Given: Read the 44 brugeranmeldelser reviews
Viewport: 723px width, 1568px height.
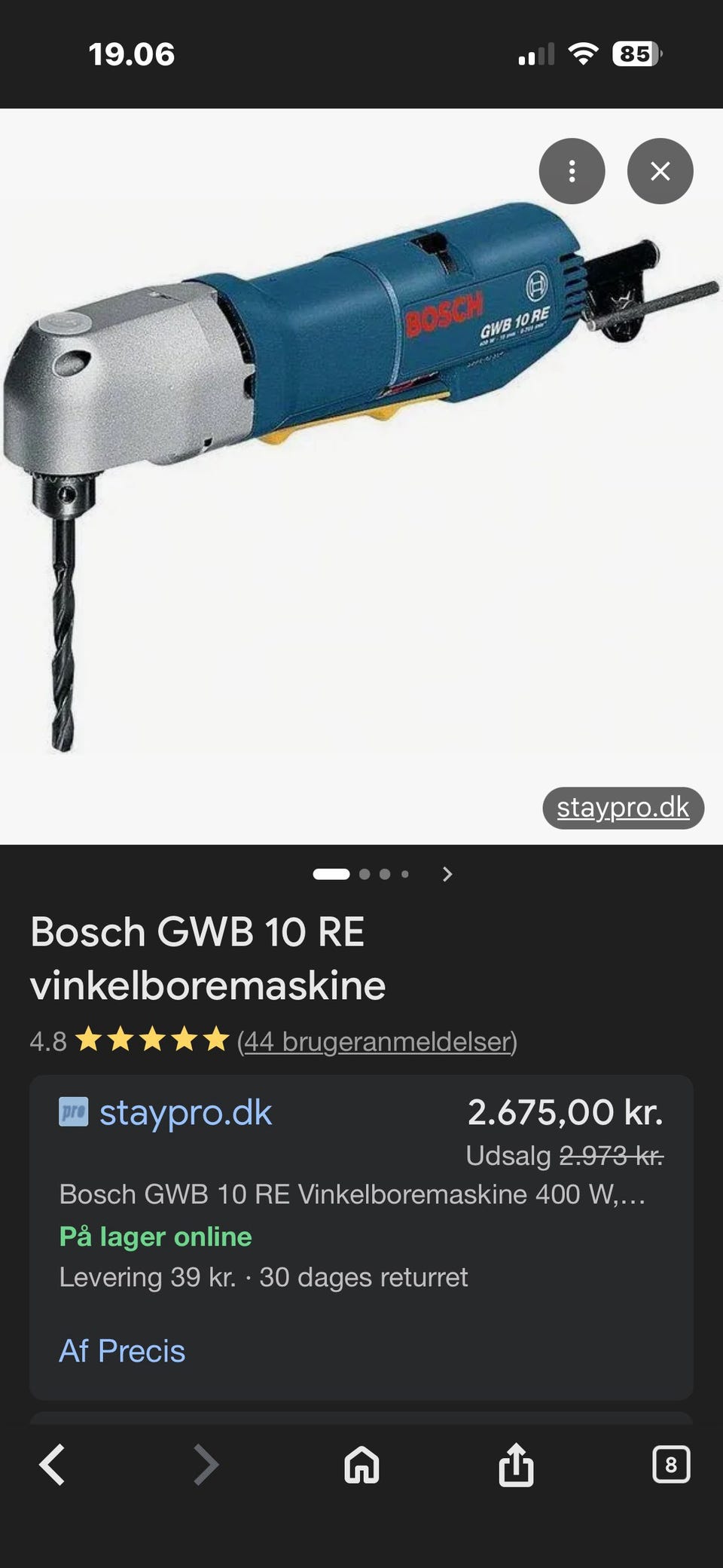Looking at the screenshot, I should pyautogui.click(x=377, y=1041).
